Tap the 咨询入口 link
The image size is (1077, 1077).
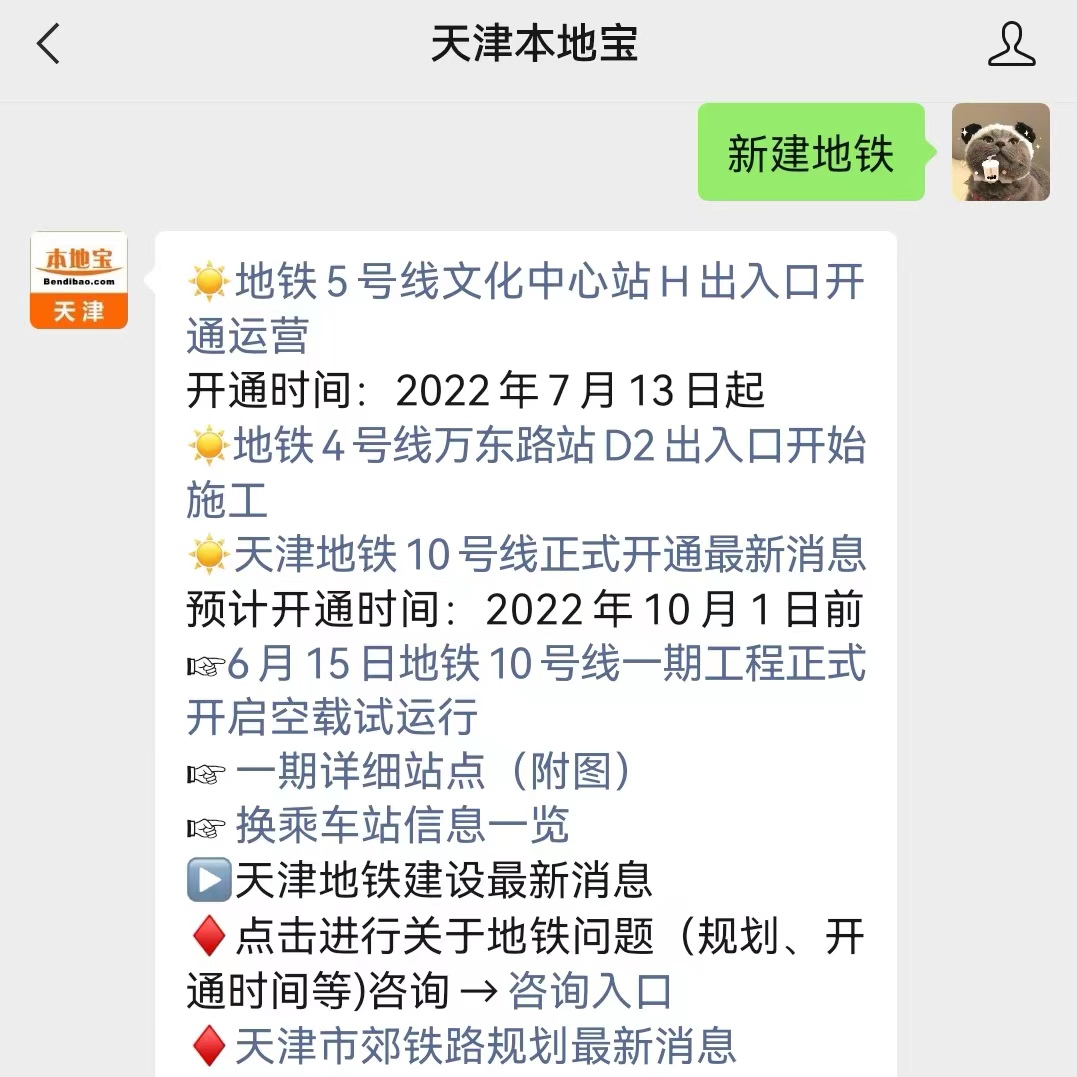[590, 990]
